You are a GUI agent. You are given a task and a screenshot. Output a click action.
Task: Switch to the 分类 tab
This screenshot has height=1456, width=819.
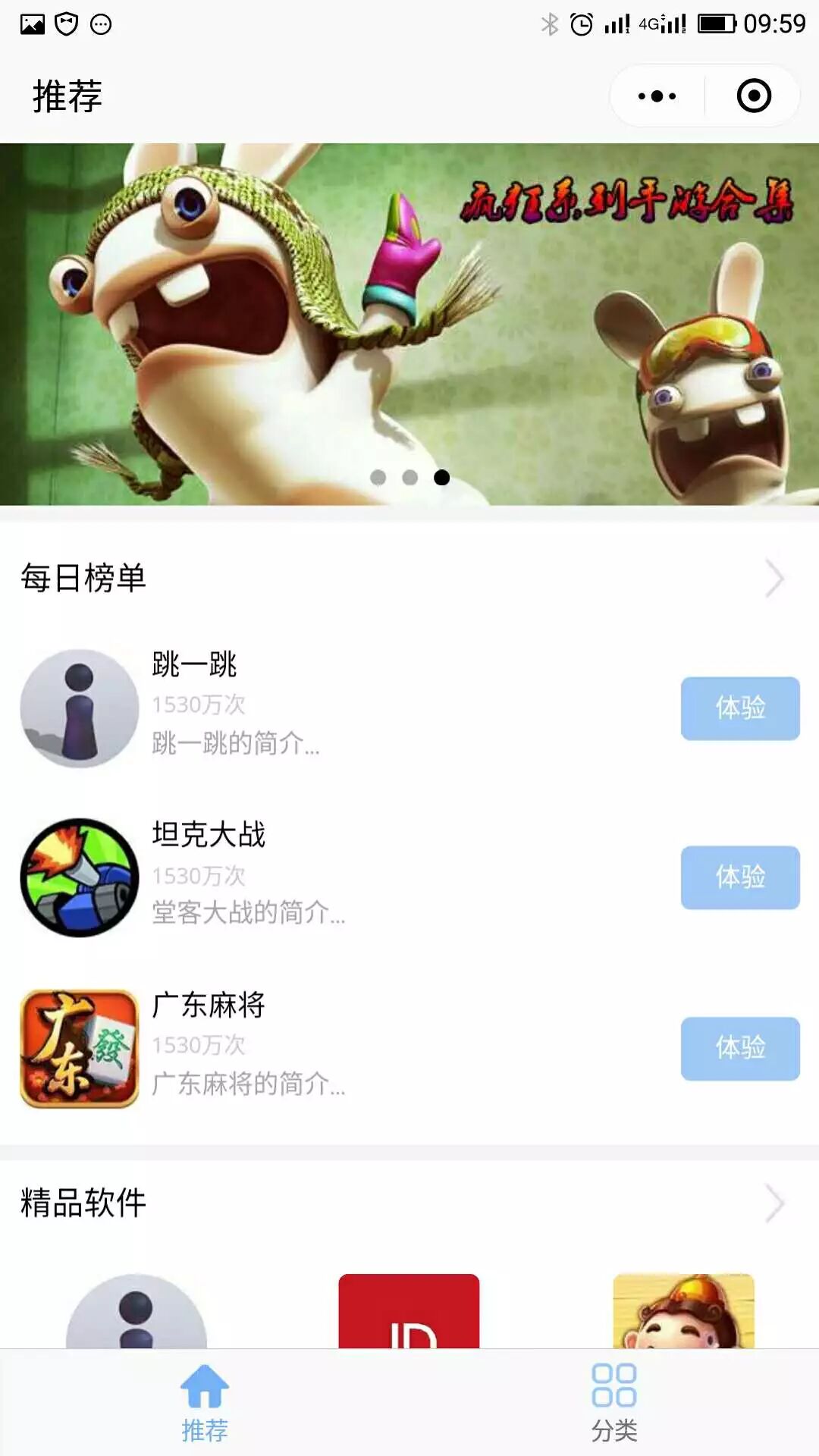614,1403
